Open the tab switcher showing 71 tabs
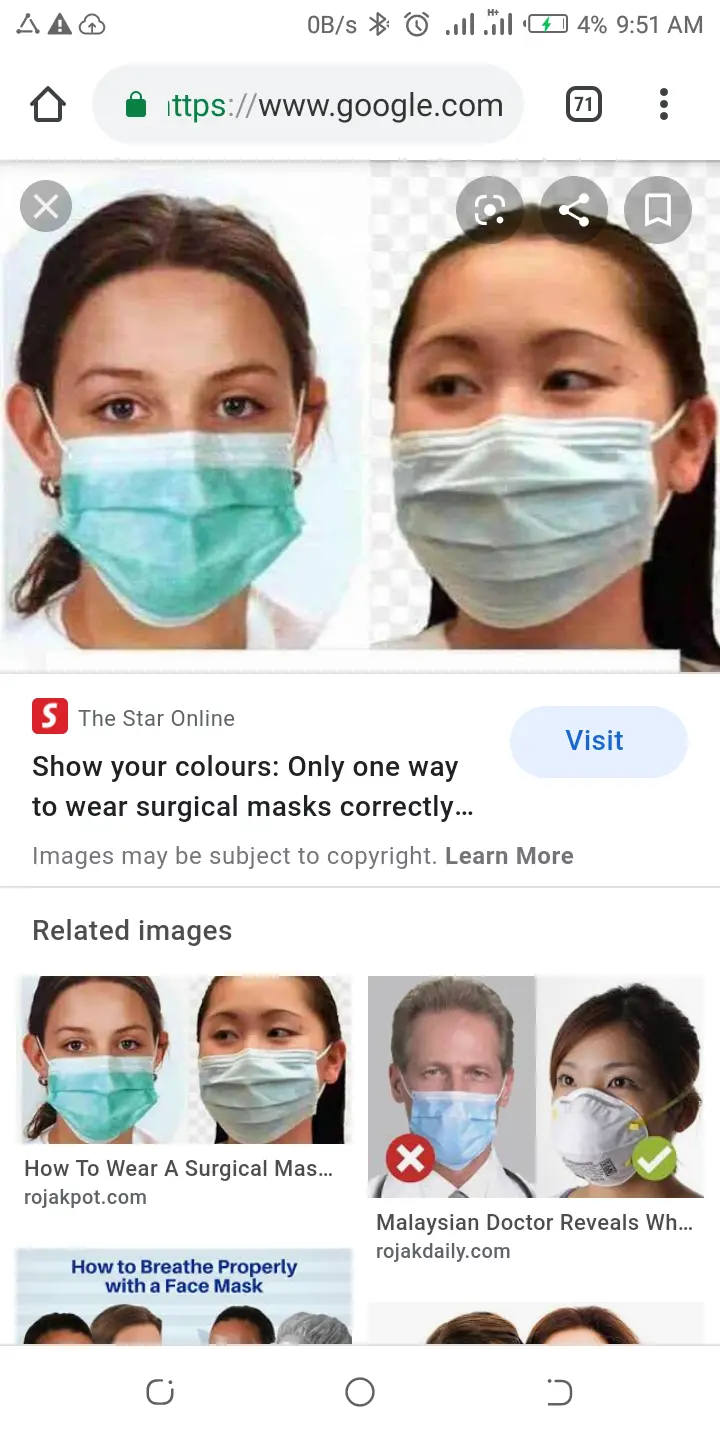720x1440 pixels. [x=584, y=105]
